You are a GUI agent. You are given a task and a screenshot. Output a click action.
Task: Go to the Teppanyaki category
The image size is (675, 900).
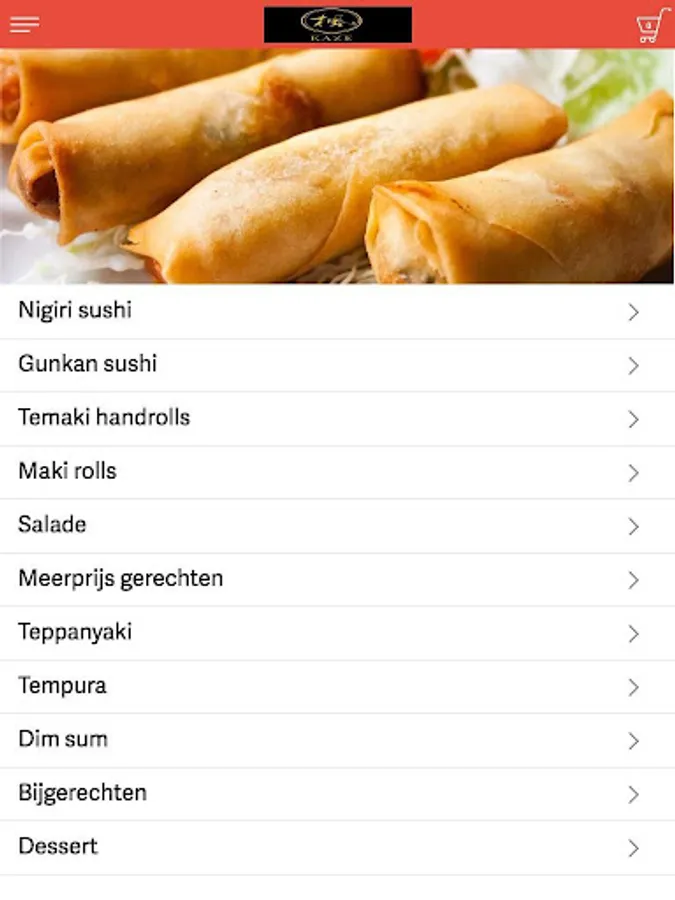[x=337, y=632]
